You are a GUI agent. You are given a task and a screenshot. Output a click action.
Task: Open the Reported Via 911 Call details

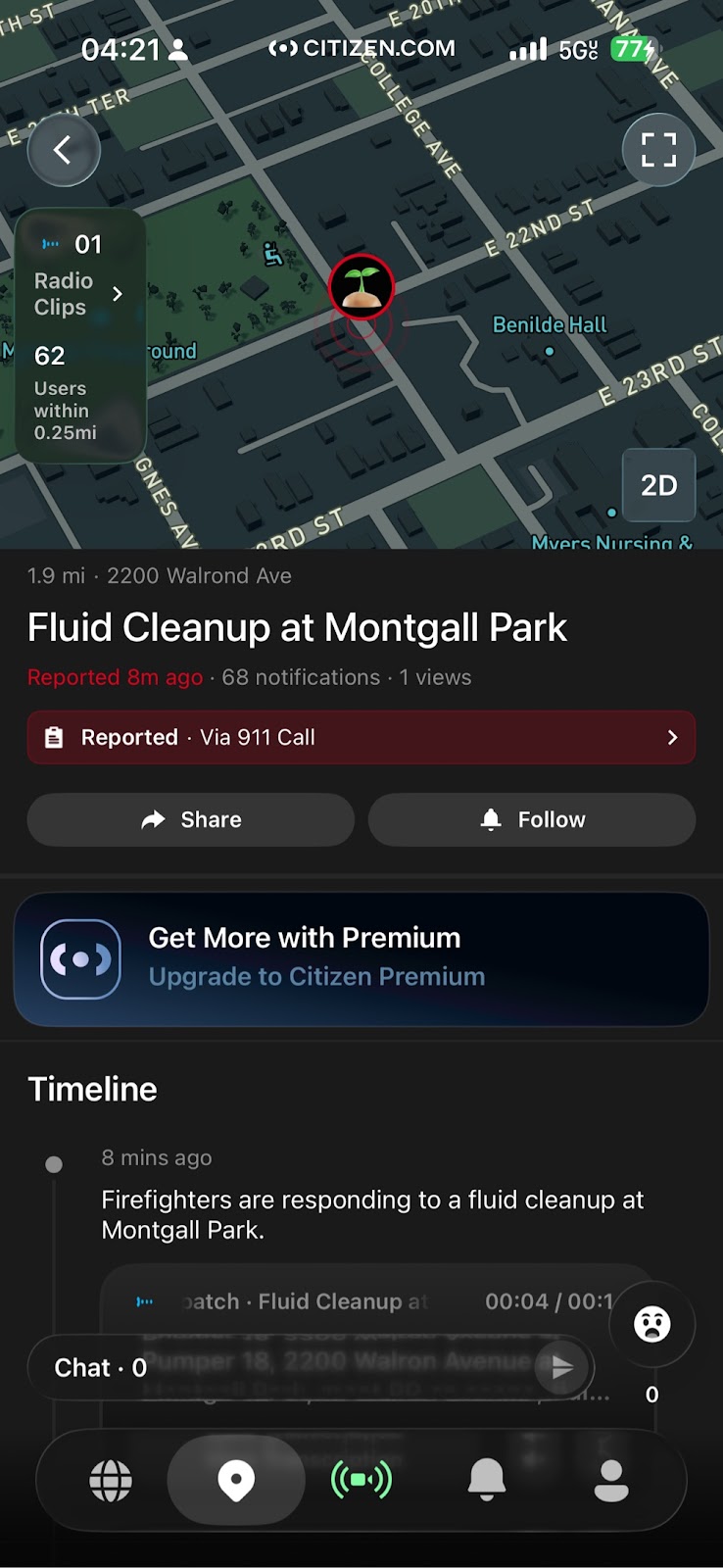361,737
